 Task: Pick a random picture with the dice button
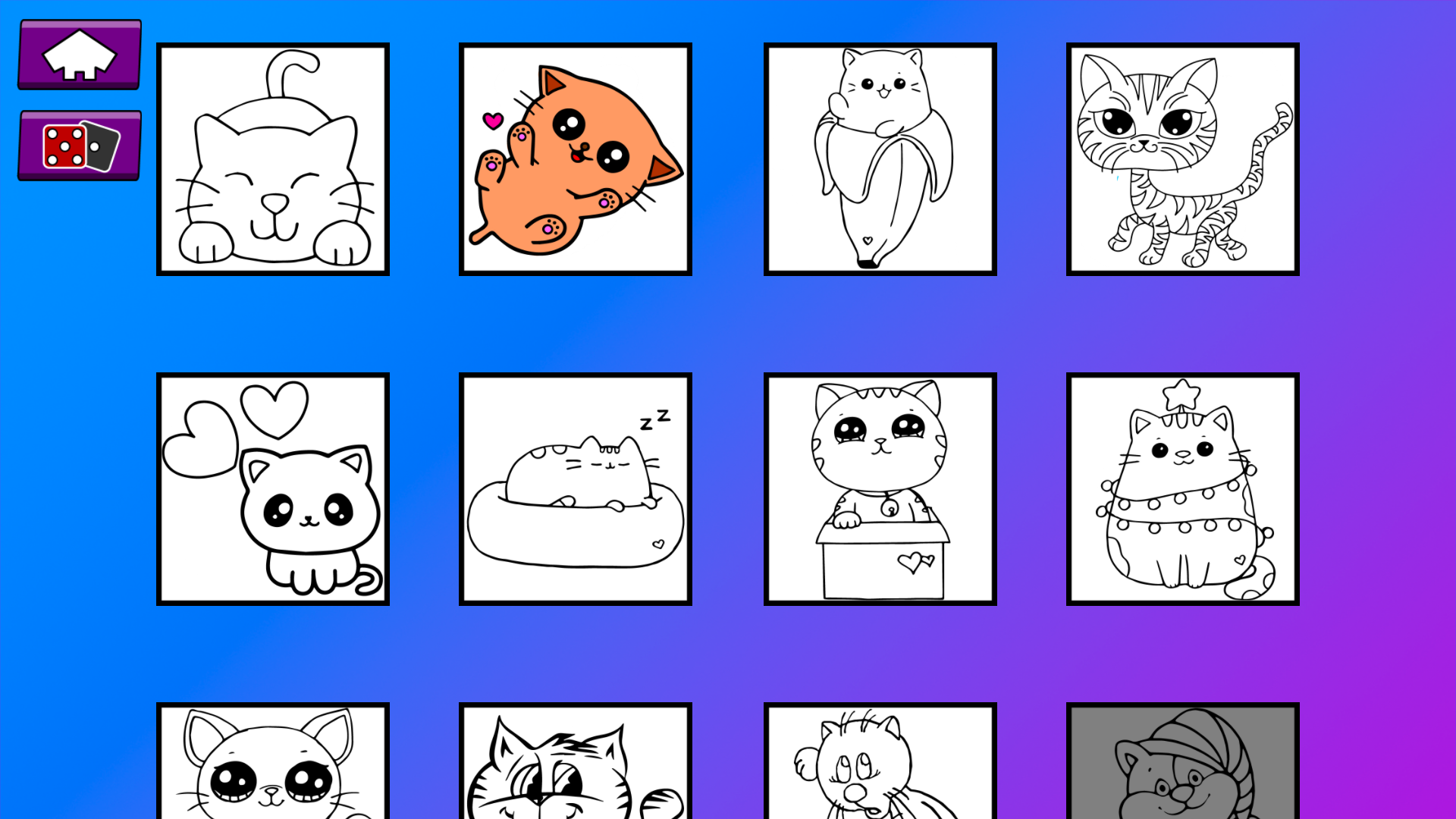coord(80,146)
